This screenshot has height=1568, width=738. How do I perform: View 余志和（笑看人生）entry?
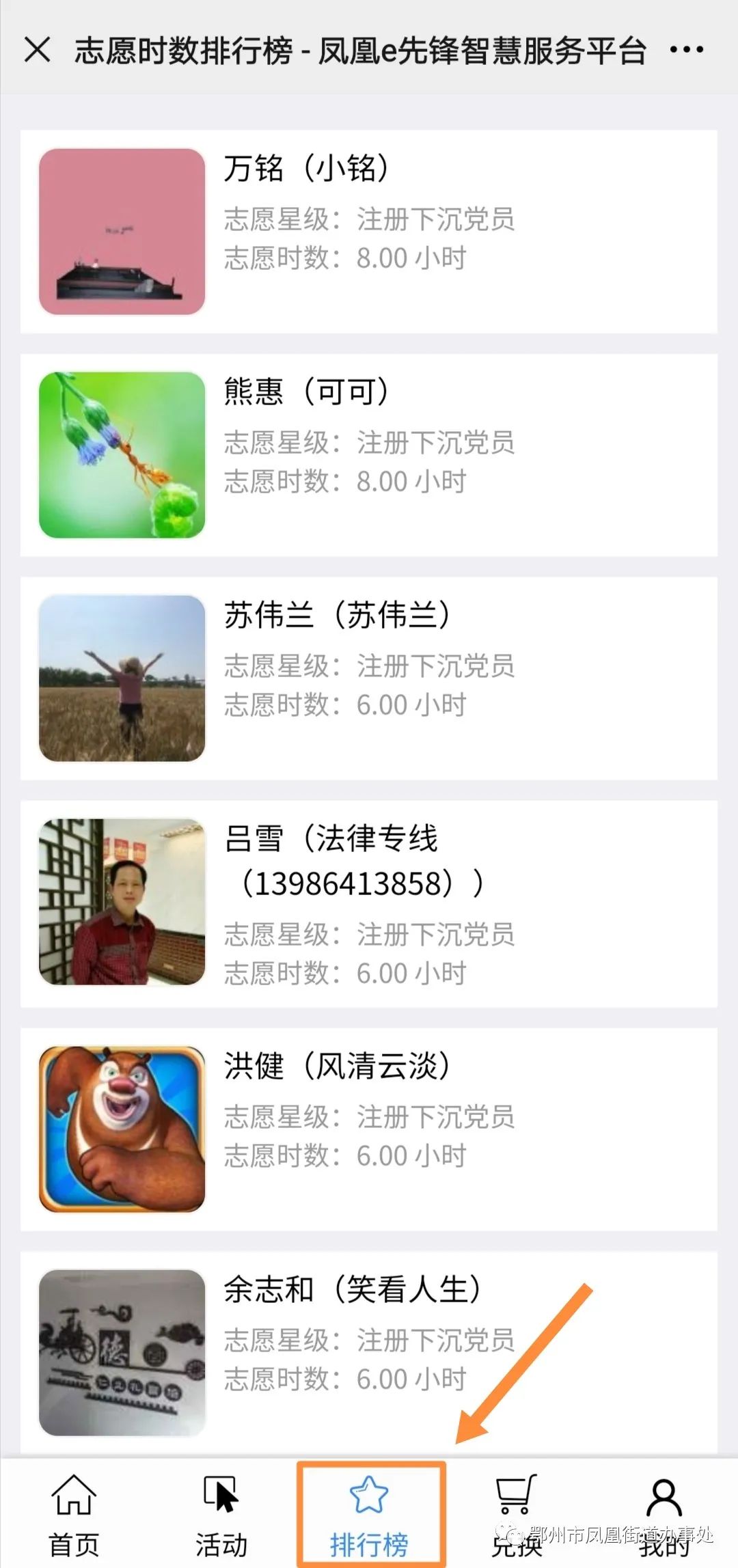point(369,1351)
